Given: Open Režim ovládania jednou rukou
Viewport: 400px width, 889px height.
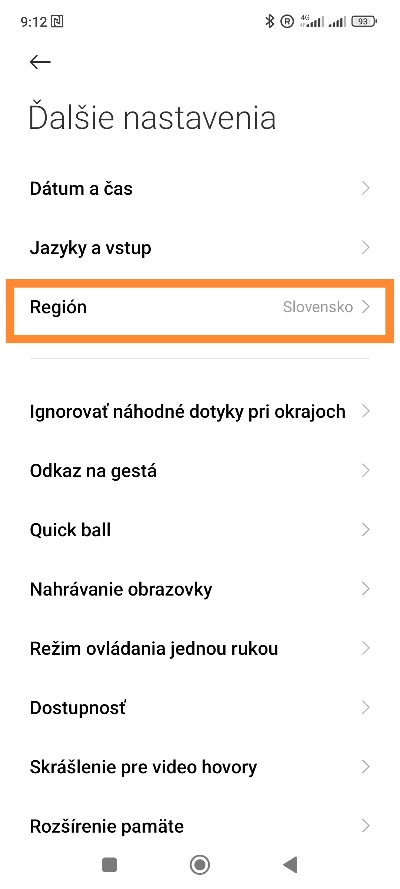Looking at the screenshot, I should (x=200, y=648).
